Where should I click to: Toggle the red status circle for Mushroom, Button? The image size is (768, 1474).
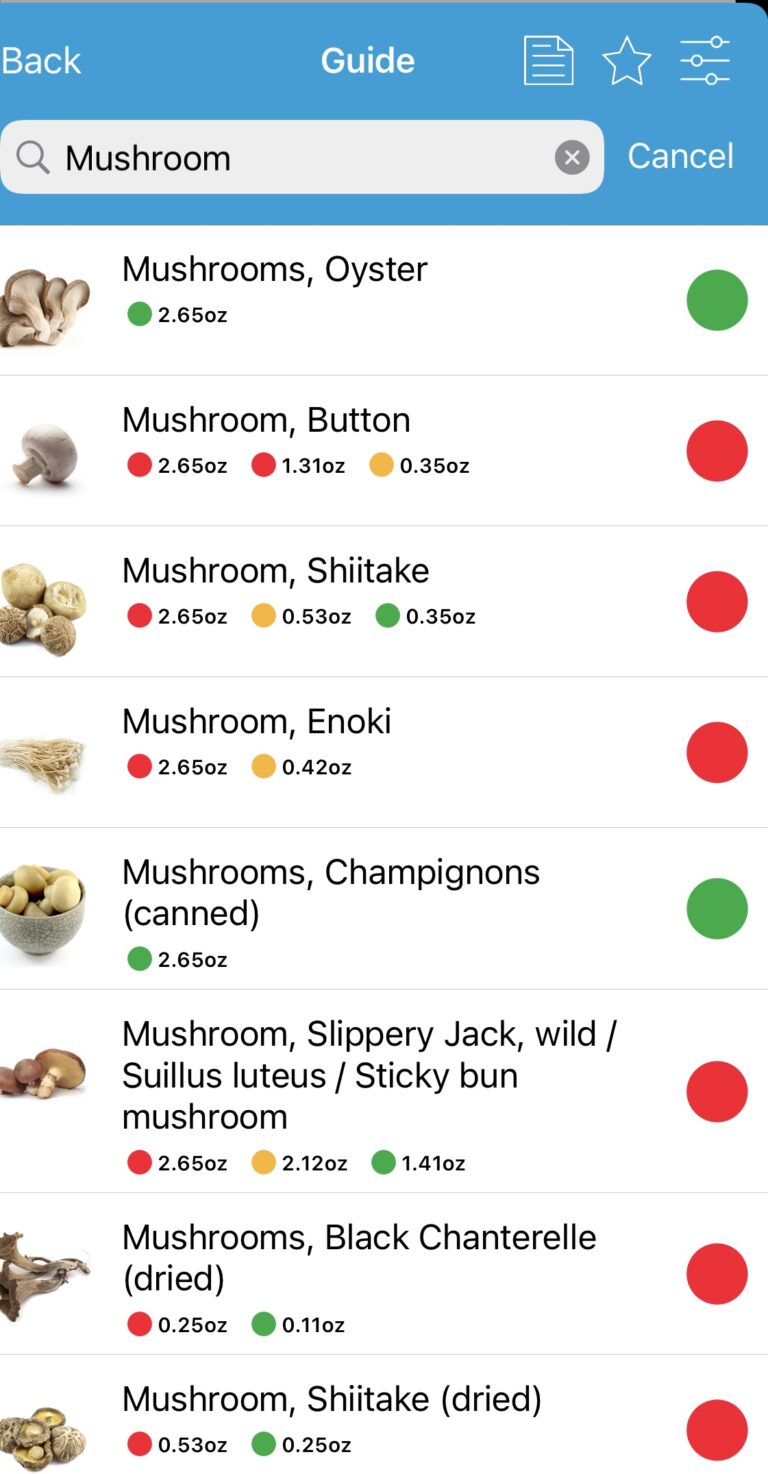717,451
